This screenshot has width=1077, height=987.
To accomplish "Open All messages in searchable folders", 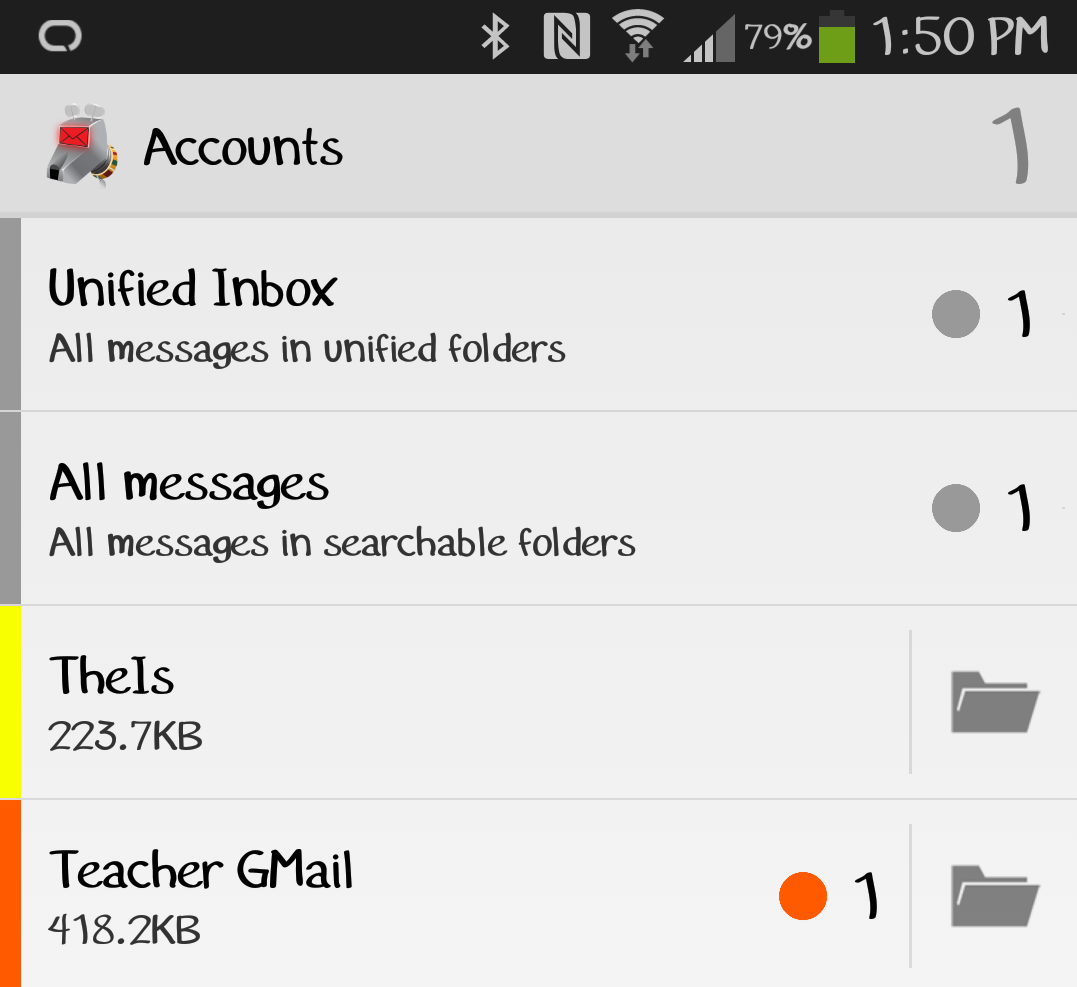I will (400, 508).
